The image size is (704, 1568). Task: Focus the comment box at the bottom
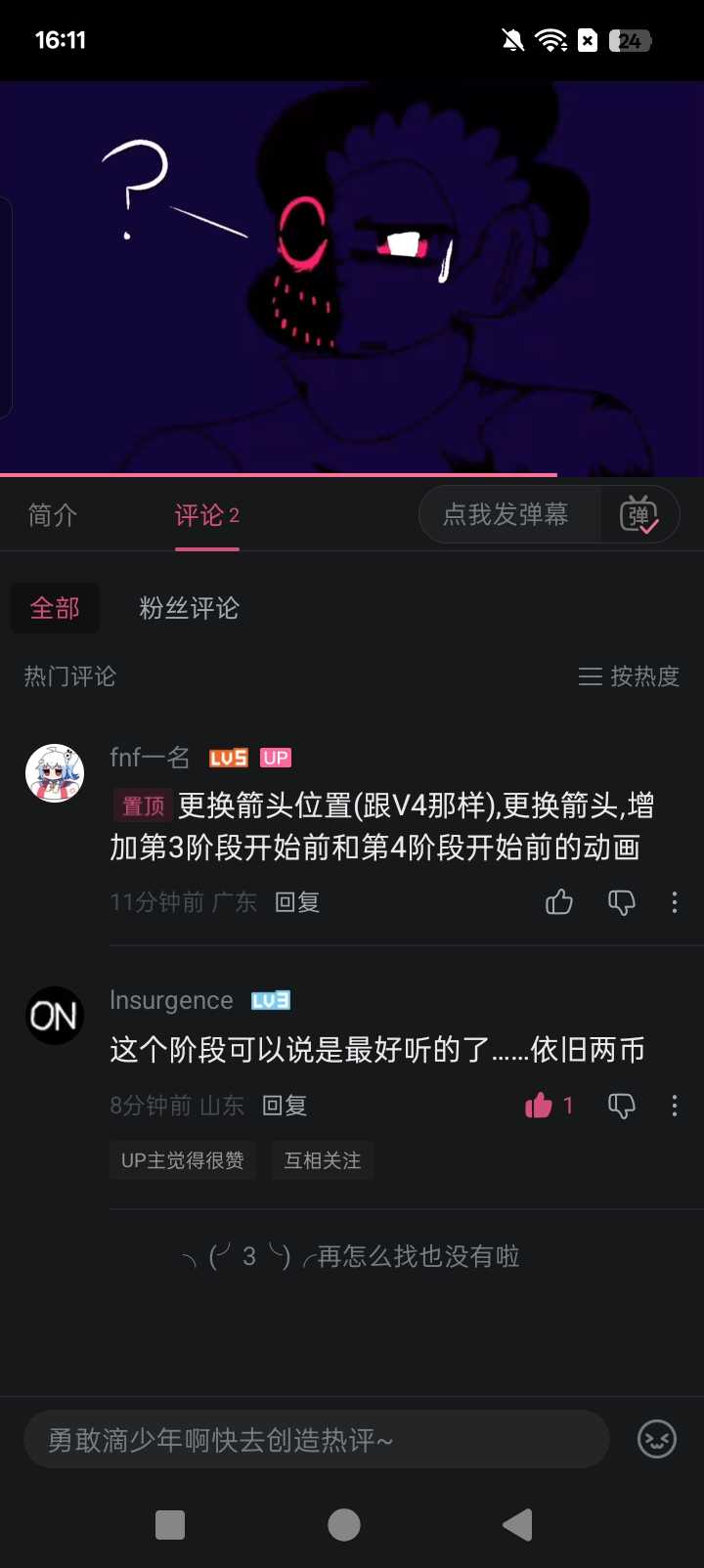coord(317,1439)
